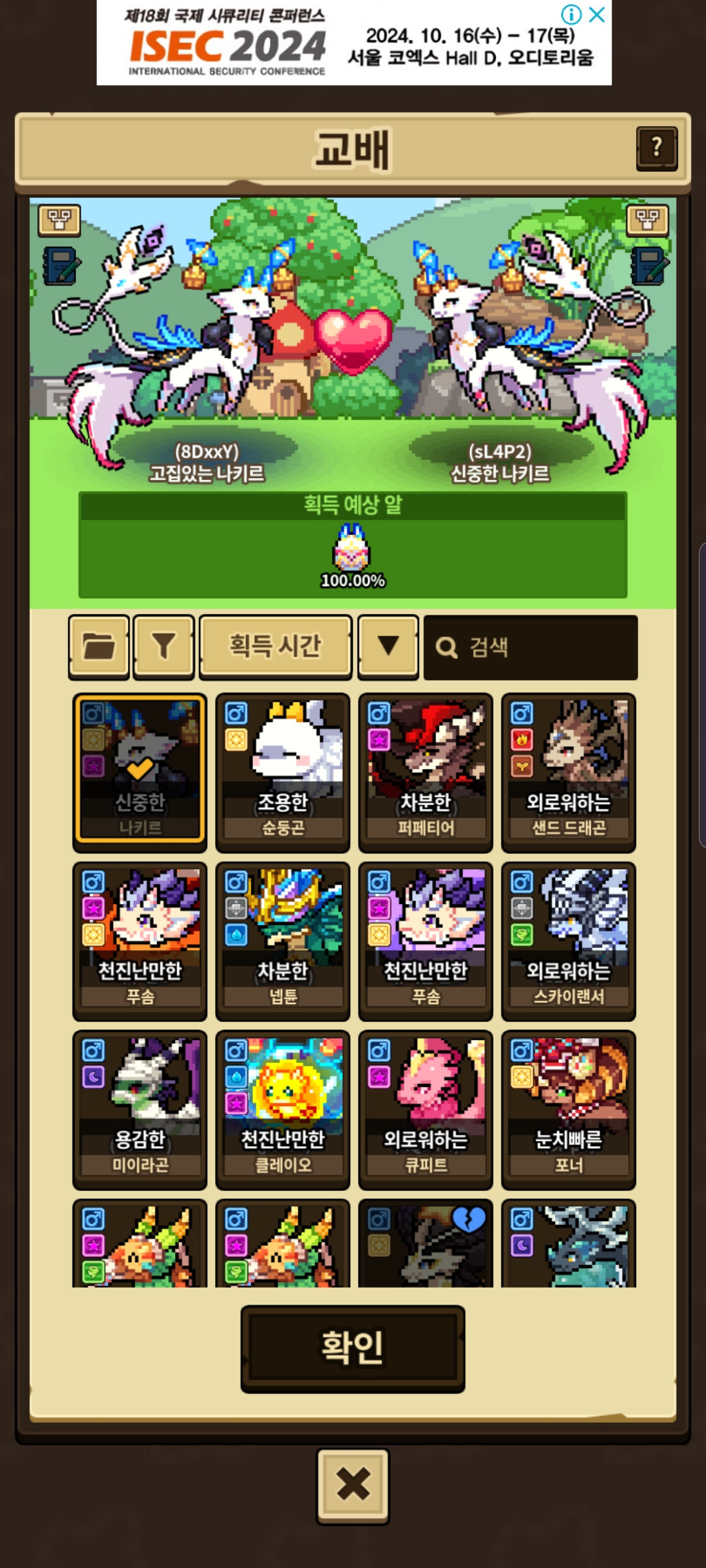Close the ISEC 2024 ad banner

click(597, 14)
